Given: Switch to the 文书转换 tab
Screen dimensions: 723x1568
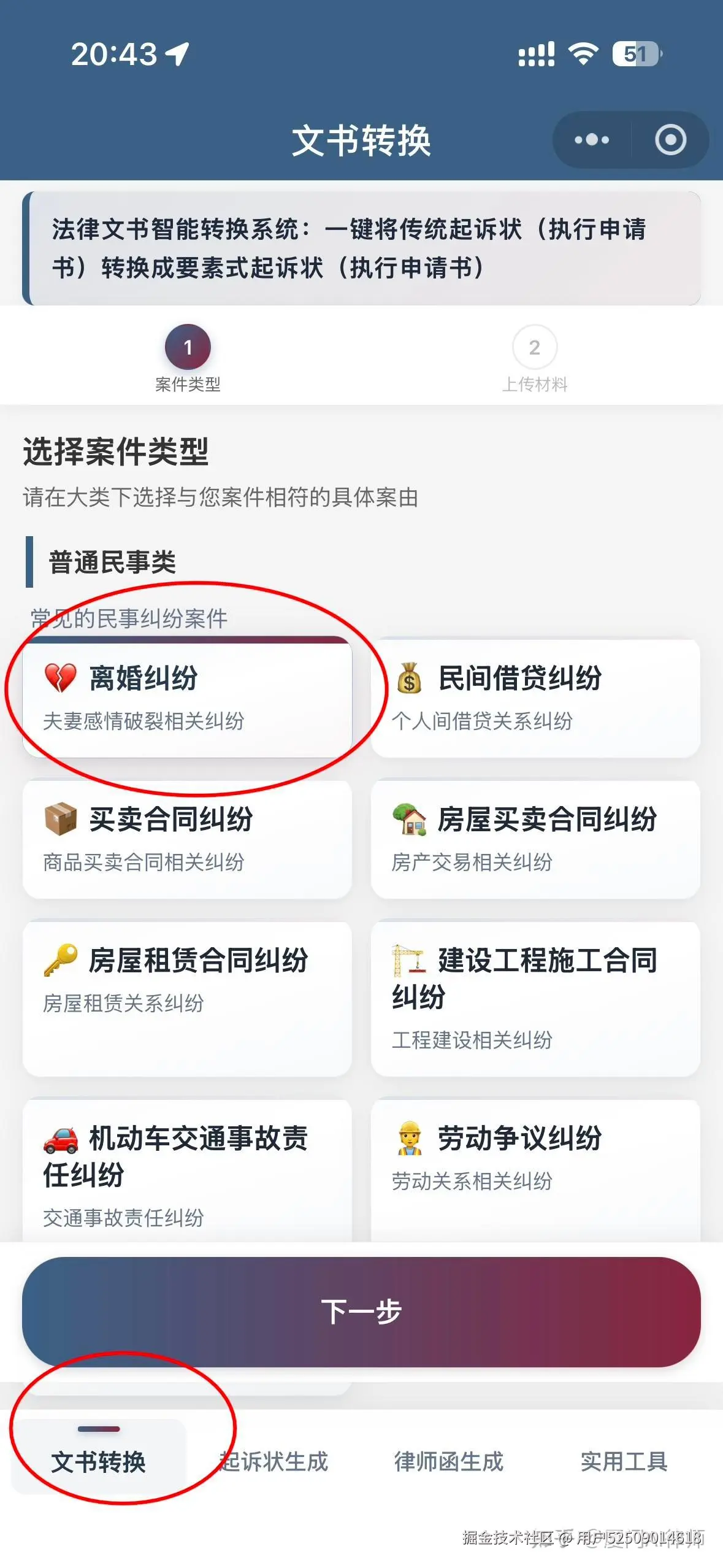Looking at the screenshot, I should point(98,1461).
